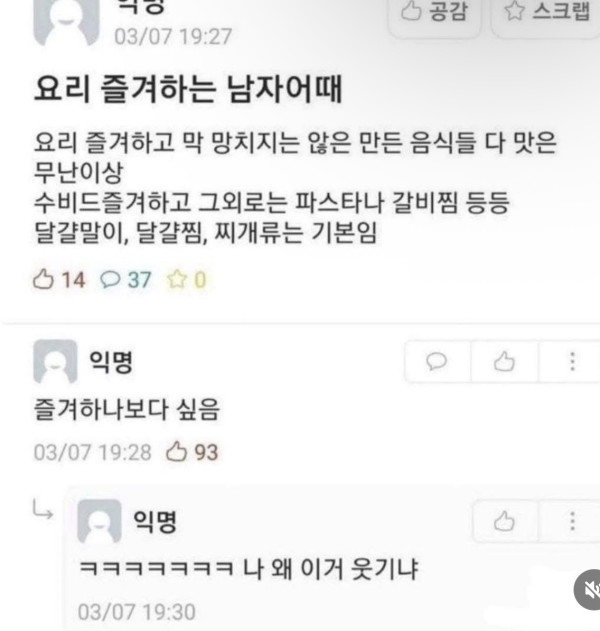Like the comment 즐겨하나보다 싶음
Screen dimensions: 600x631
click(505, 362)
